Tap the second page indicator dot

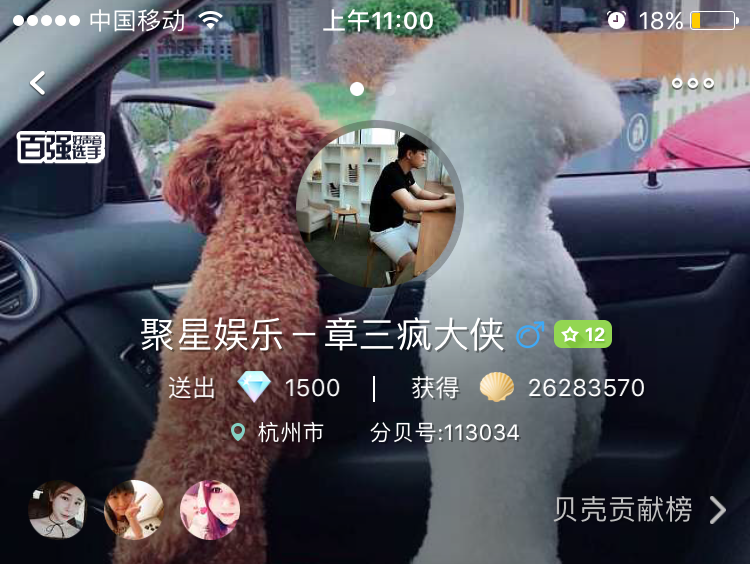389,89
